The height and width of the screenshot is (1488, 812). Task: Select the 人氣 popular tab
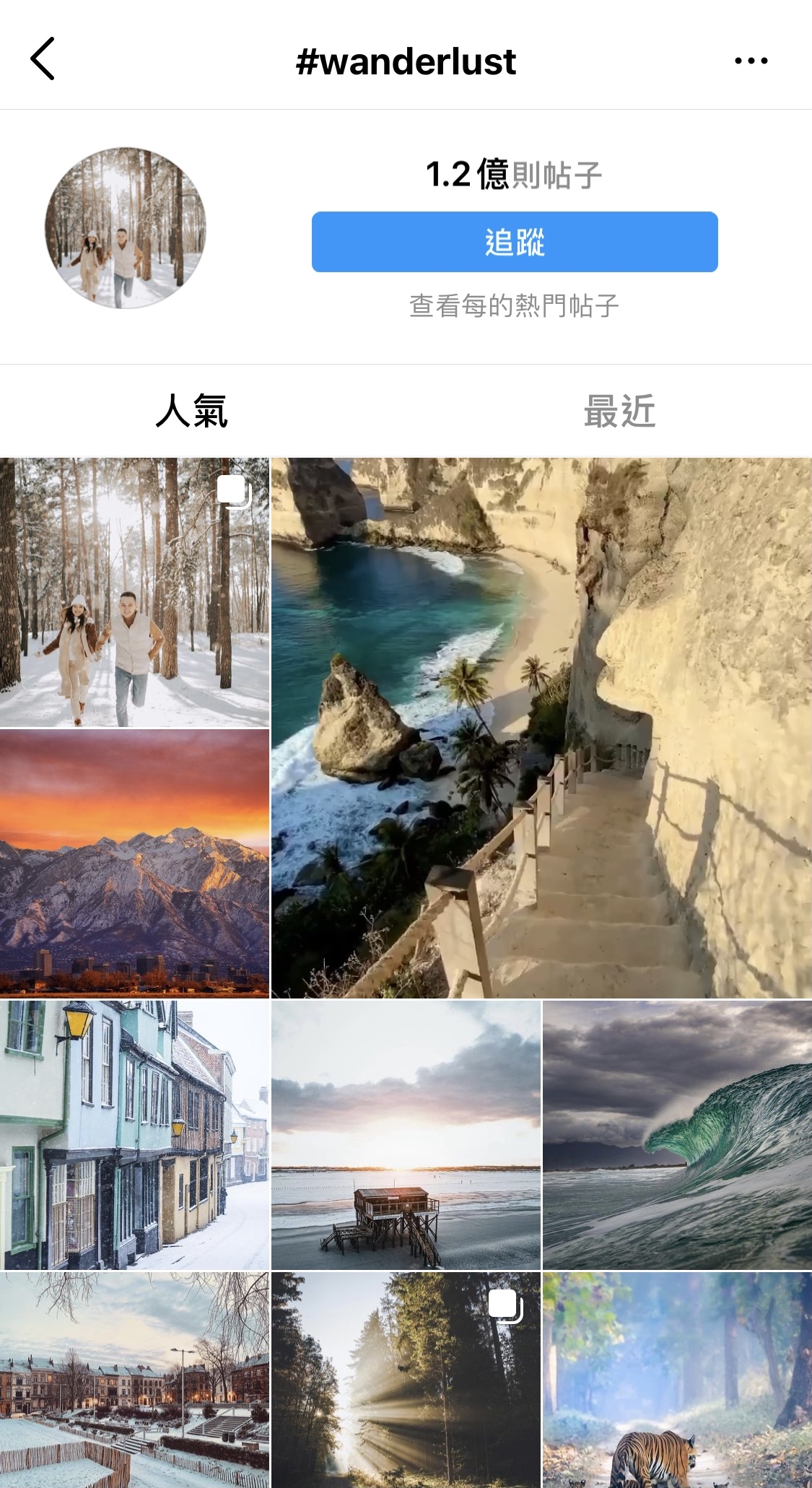click(x=192, y=411)
